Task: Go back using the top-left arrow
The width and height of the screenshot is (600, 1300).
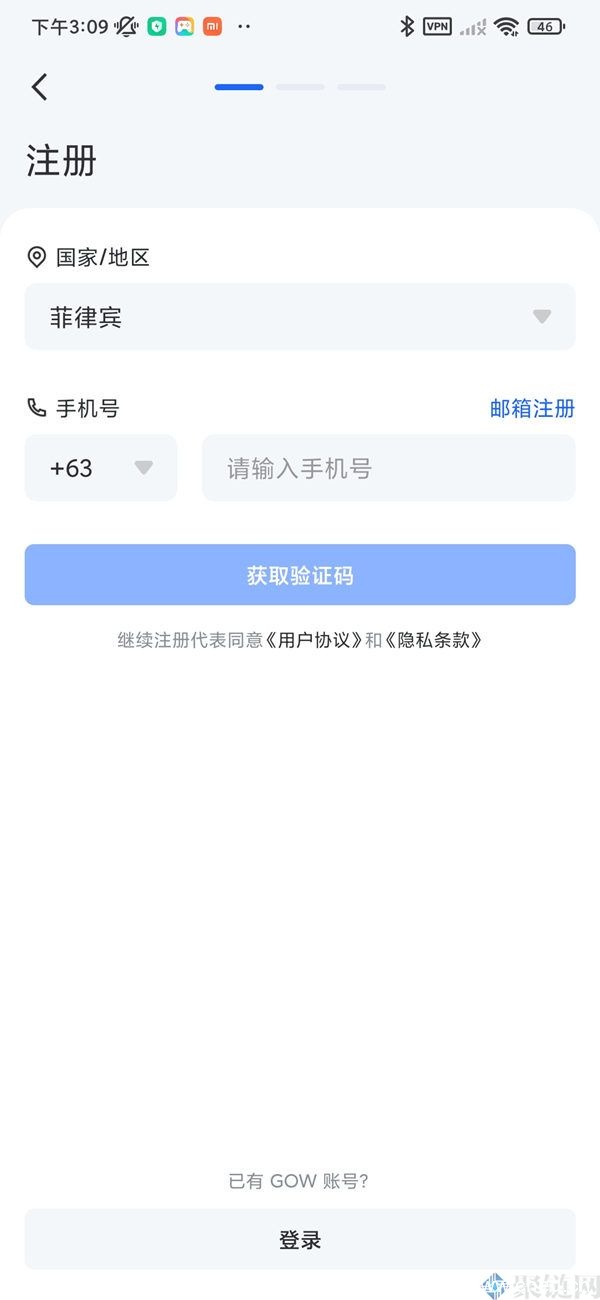Action: pyautogui.click(x=40, y=87)
